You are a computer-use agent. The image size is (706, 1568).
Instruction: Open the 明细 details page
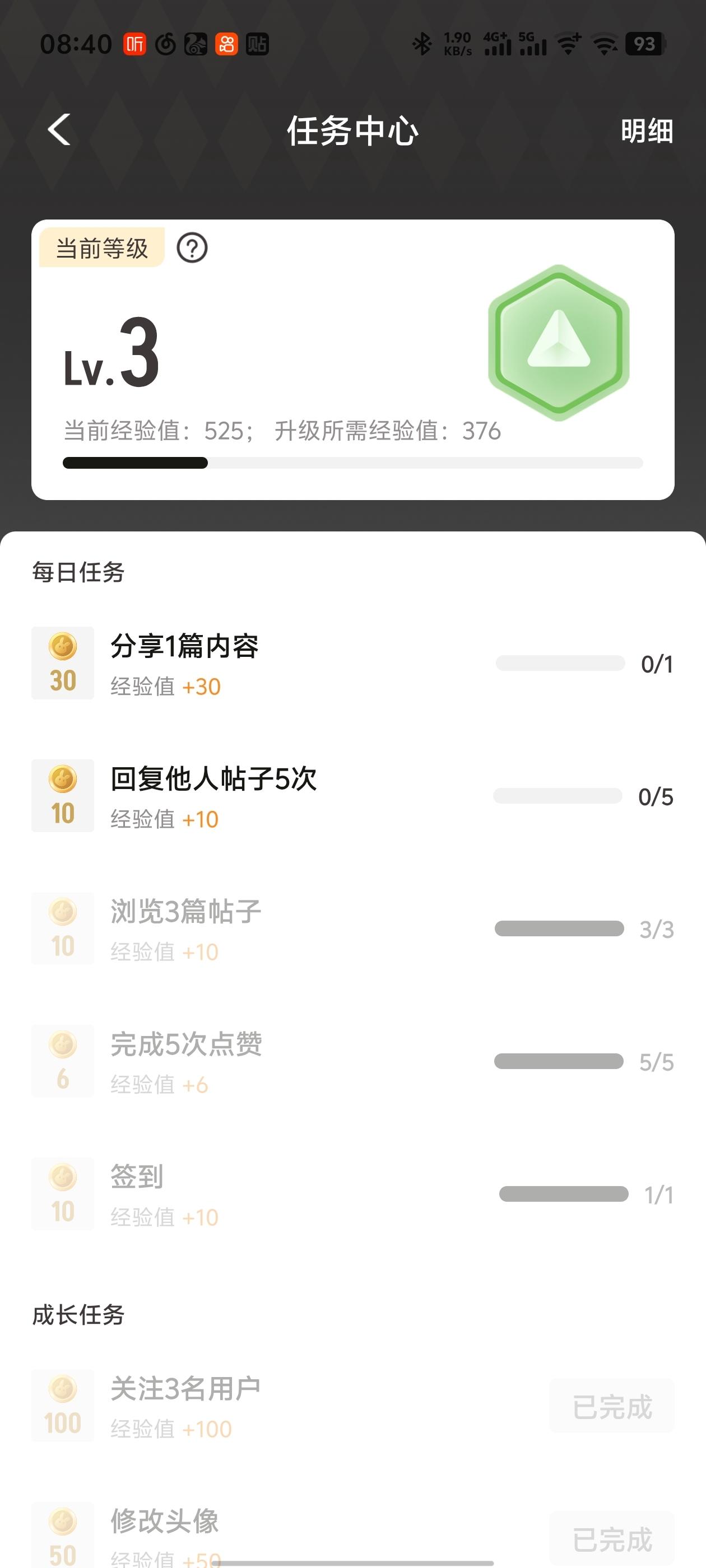[646, 131]
